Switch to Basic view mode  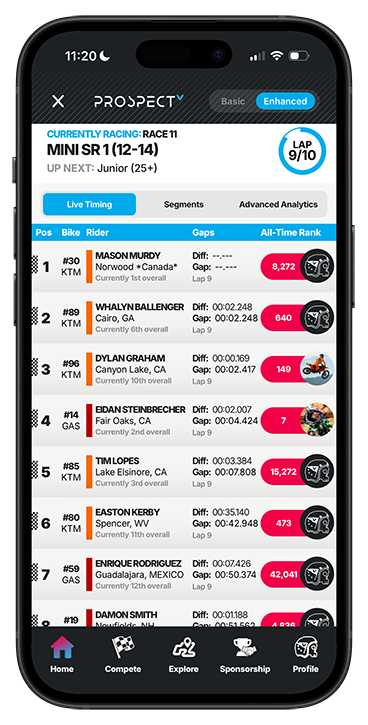click(x=233, y=101)
